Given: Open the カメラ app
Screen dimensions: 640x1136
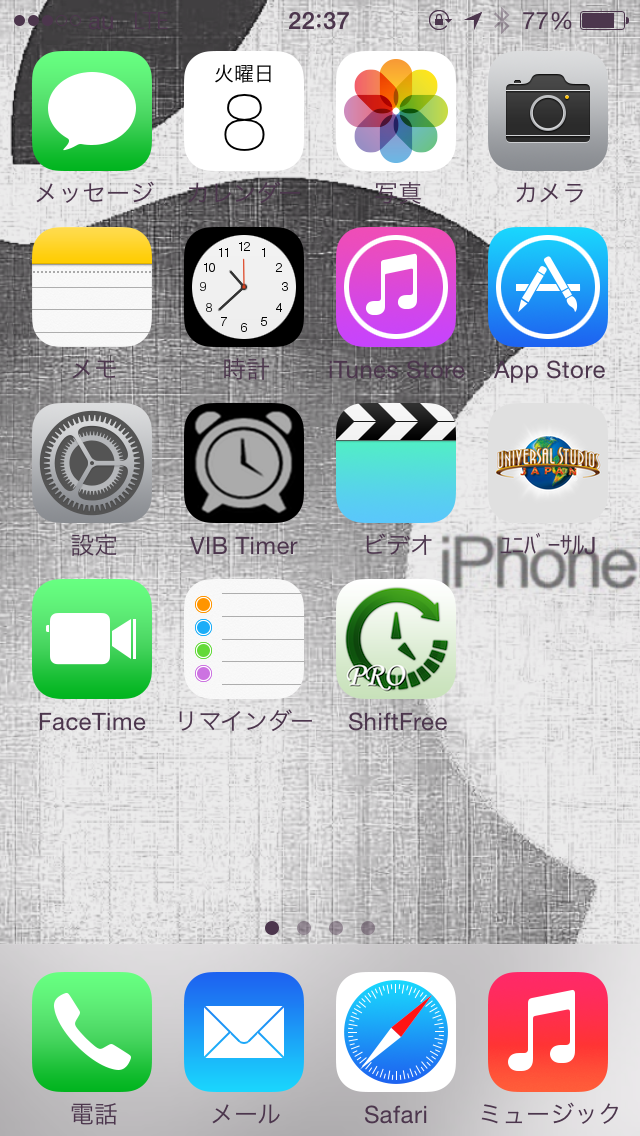Looking at the screenshot, I should tap(548, 112).
